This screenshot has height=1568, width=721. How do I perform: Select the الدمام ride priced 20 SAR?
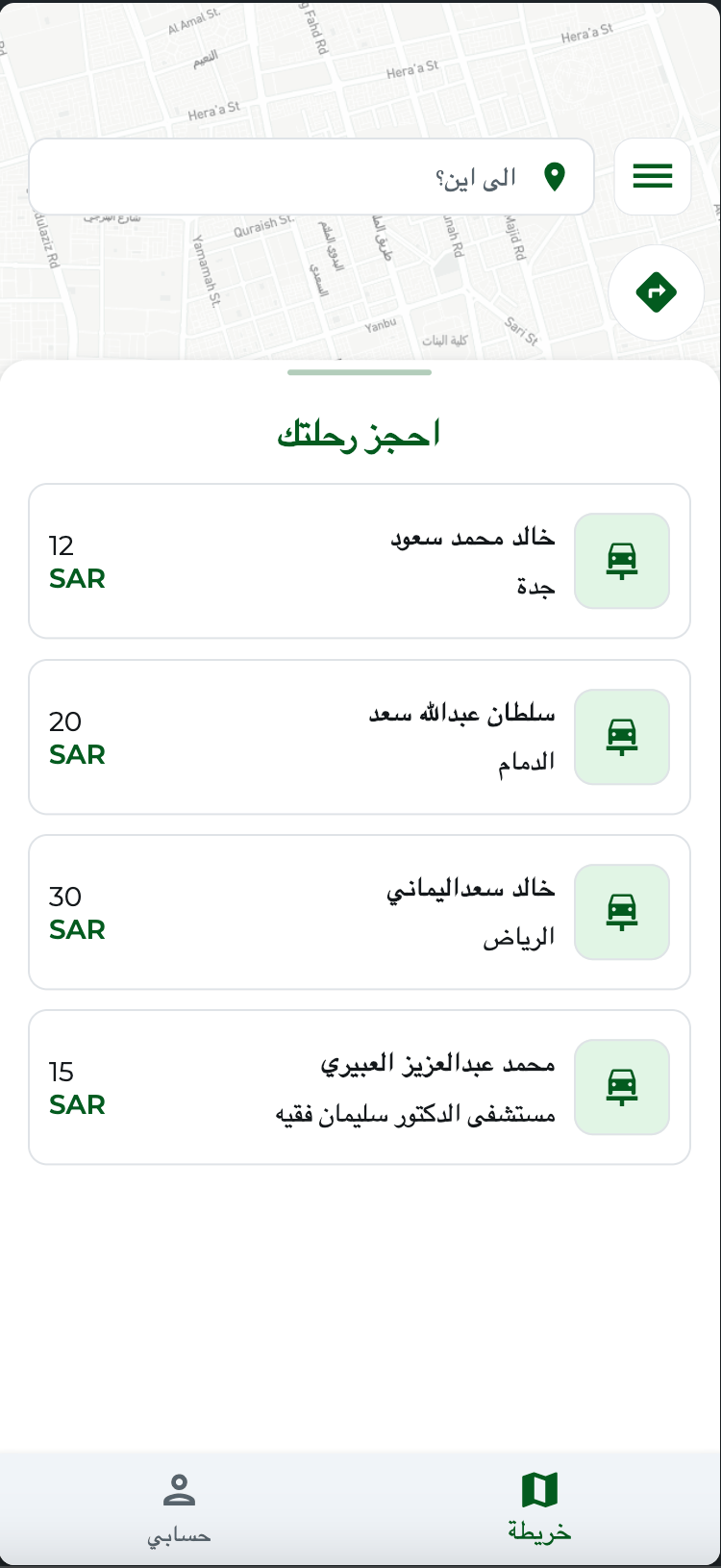coord(360,737)
